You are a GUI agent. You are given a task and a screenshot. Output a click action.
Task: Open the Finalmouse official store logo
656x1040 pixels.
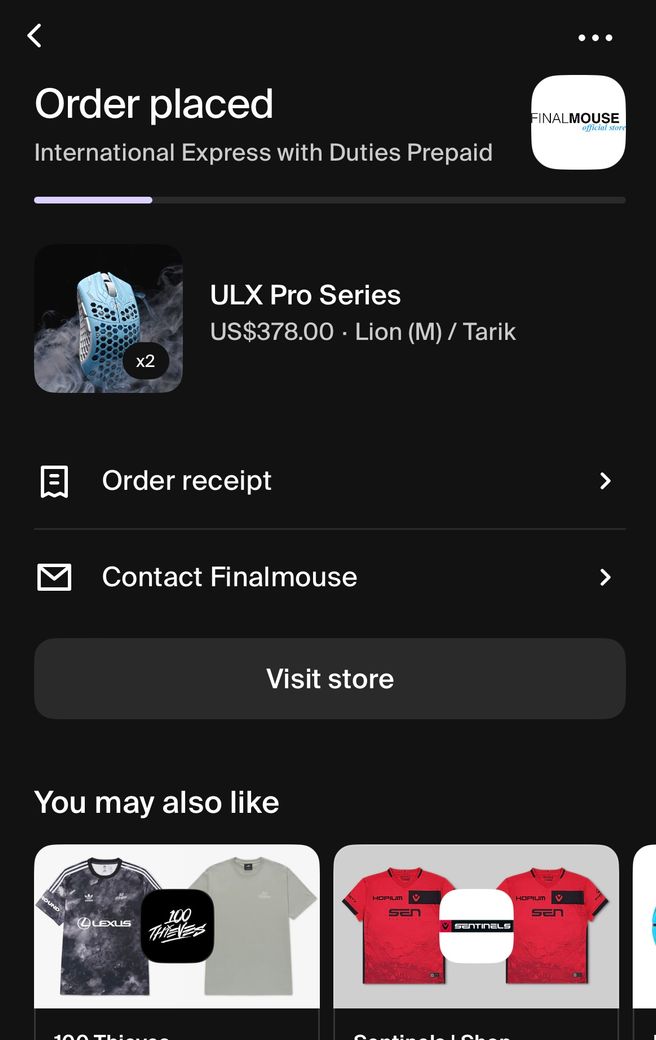[x=578, y=122]
